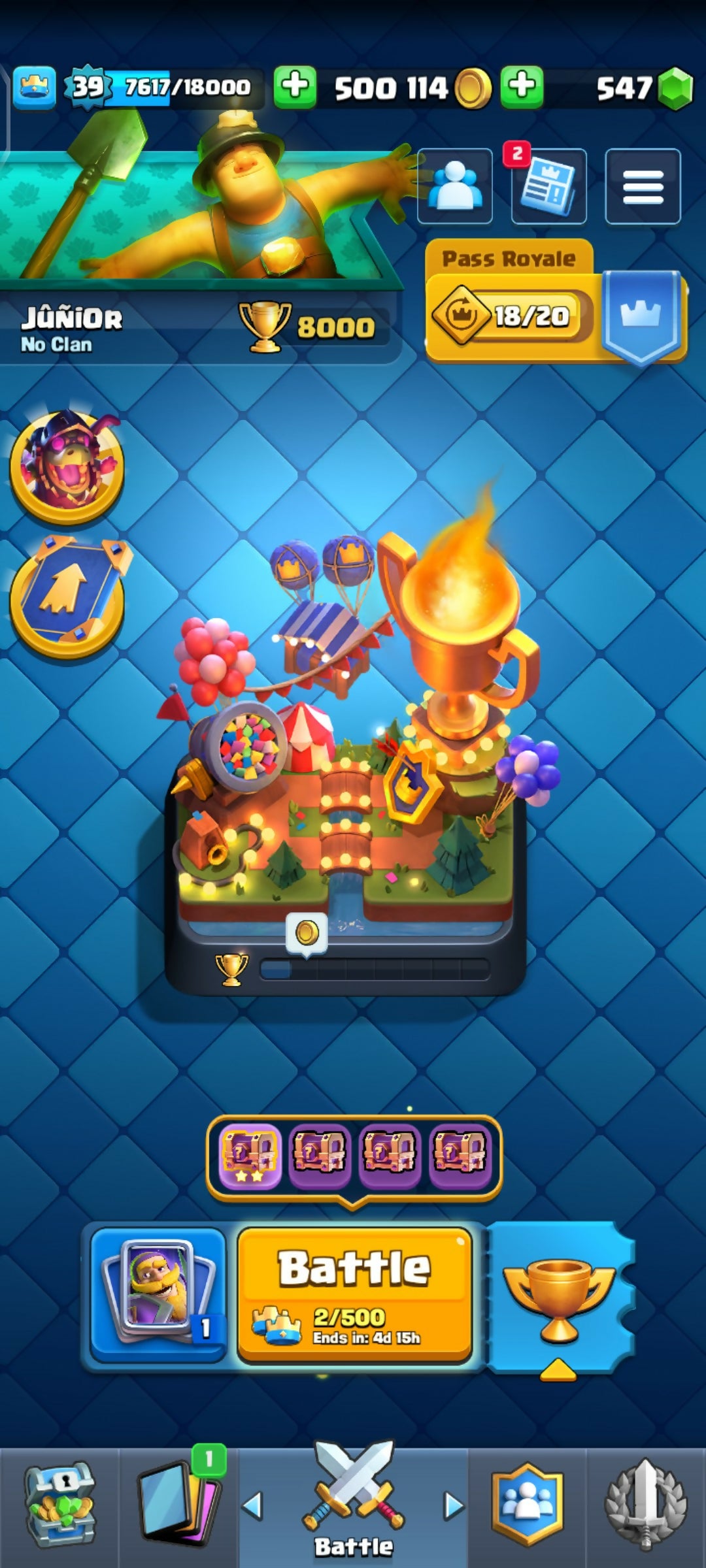Viewport: 706px width, 1568px height.
Task: Open the hamburger menu
Action: [x=643, y=187]
